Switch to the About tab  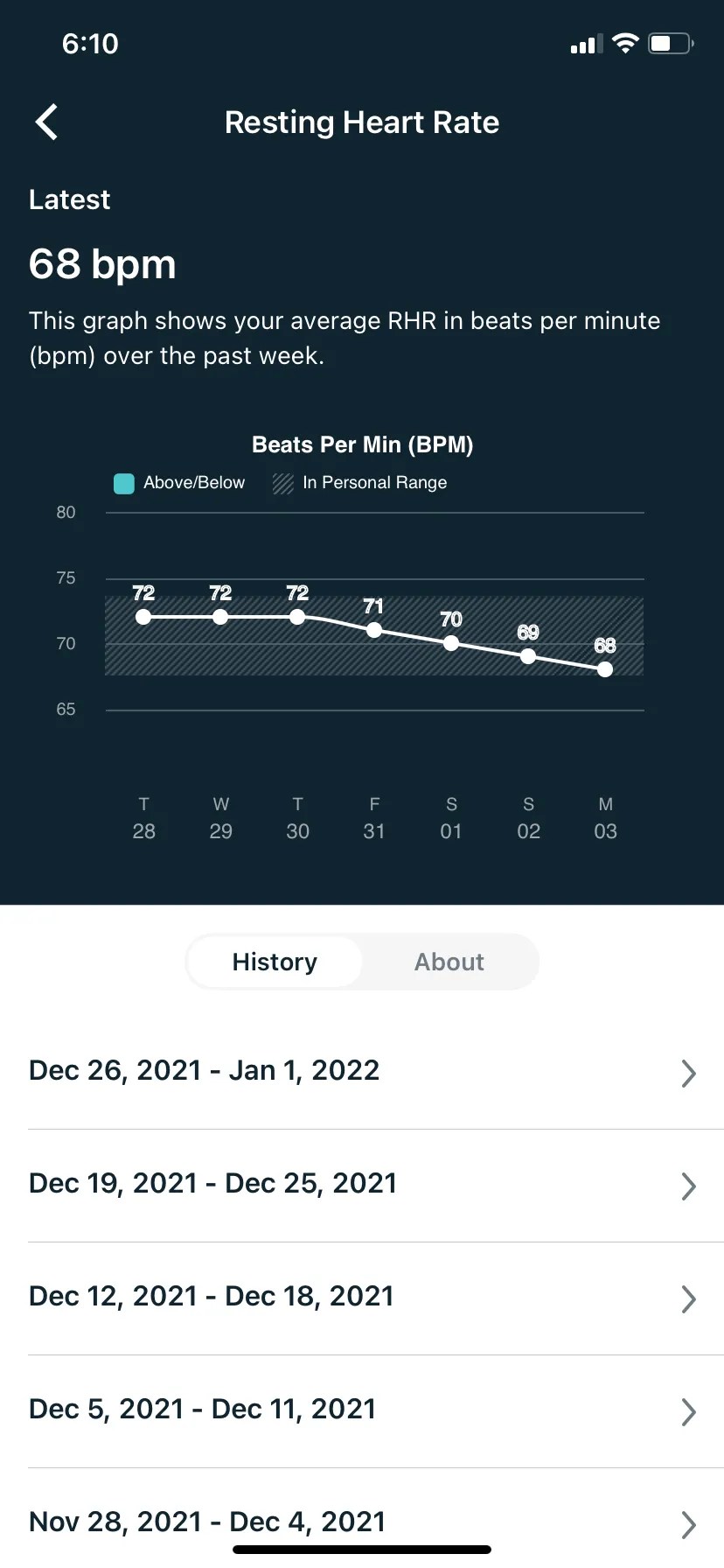449,962
